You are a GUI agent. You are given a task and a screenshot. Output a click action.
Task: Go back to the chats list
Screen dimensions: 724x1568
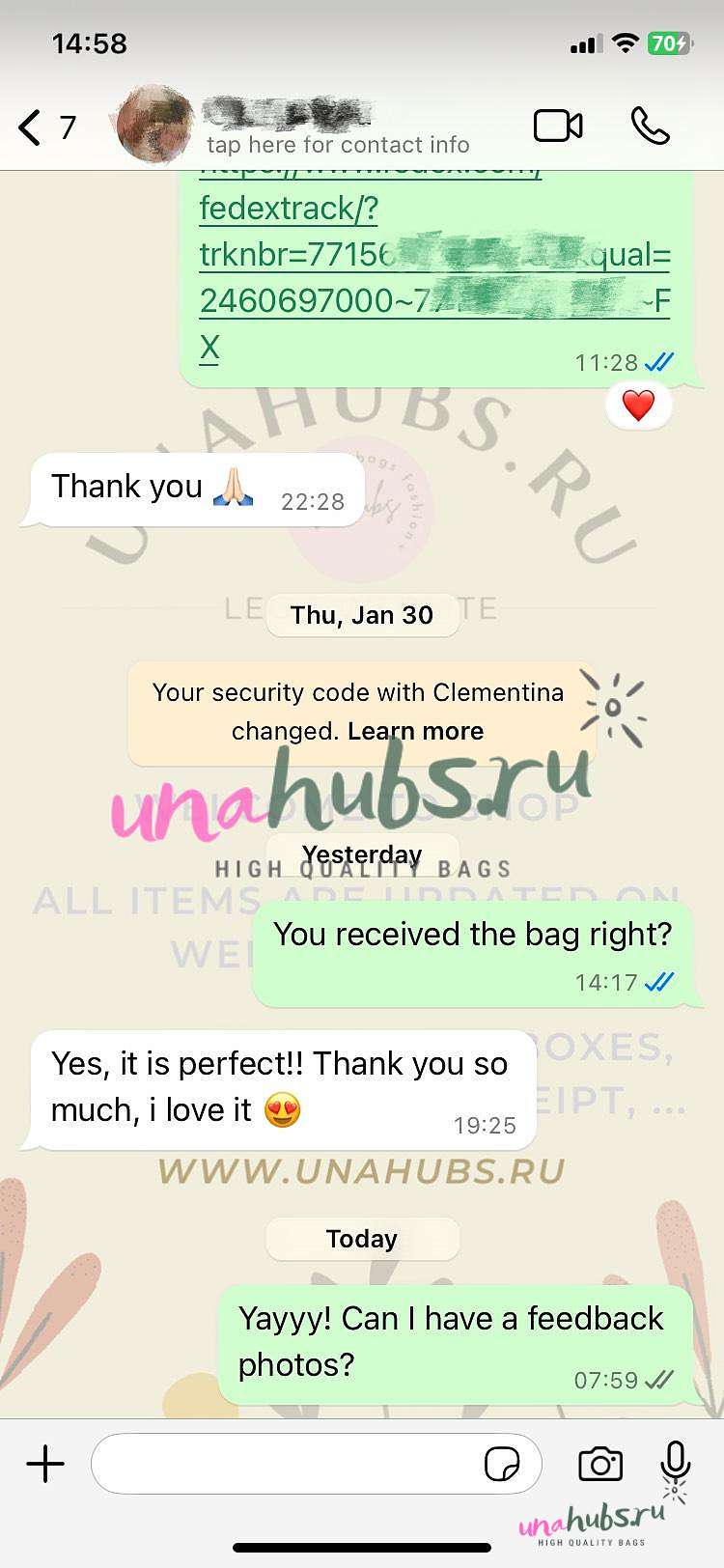(46, 127)
